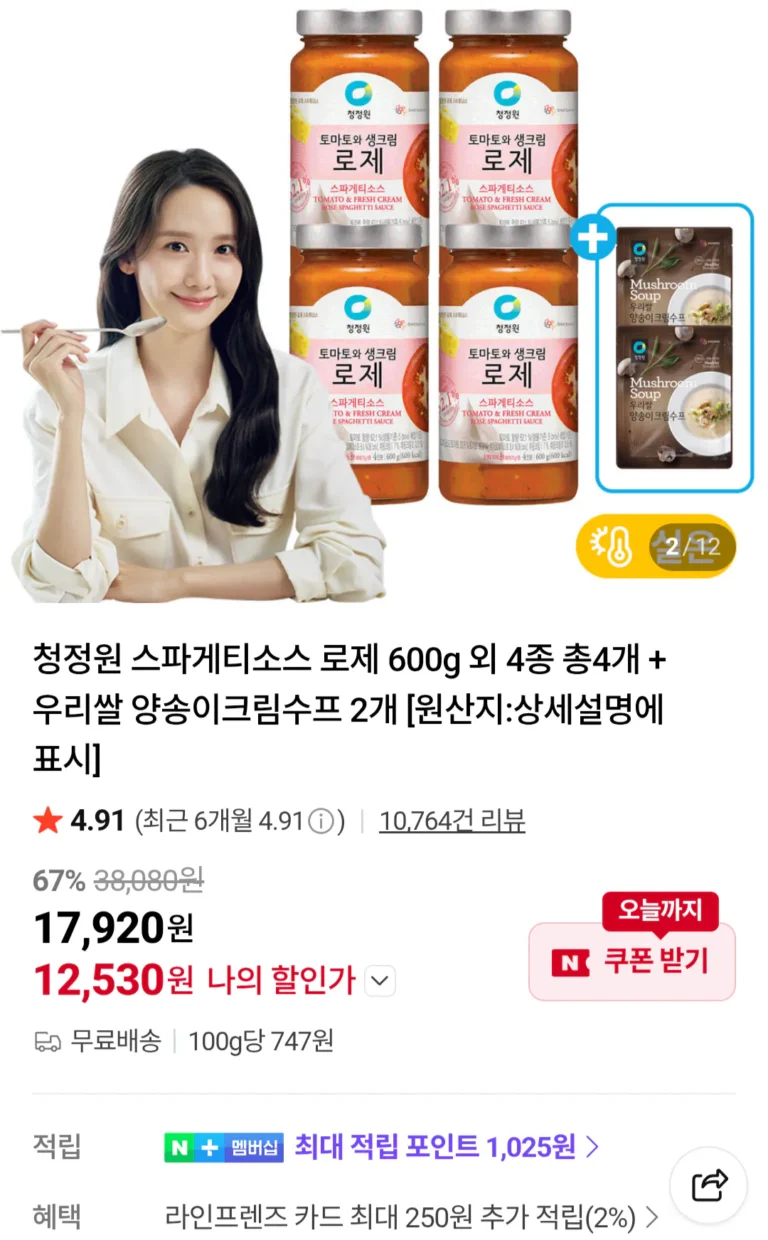Open the 10,764건 리뷰 reviews link
Viewport: 768px width, 1240px height.
pos(452,821)
